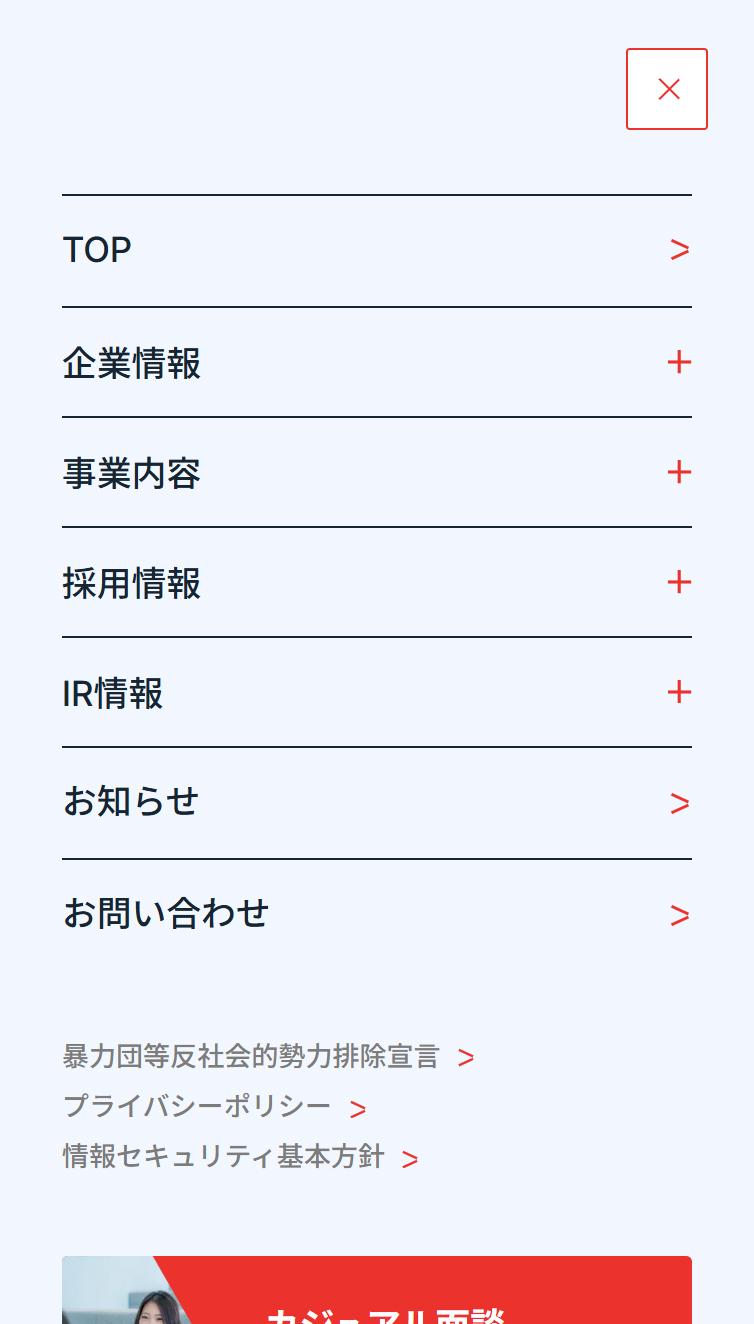Open the 暴力団等反社会的勢力排除宣言 link

(x=251, y=1056)
